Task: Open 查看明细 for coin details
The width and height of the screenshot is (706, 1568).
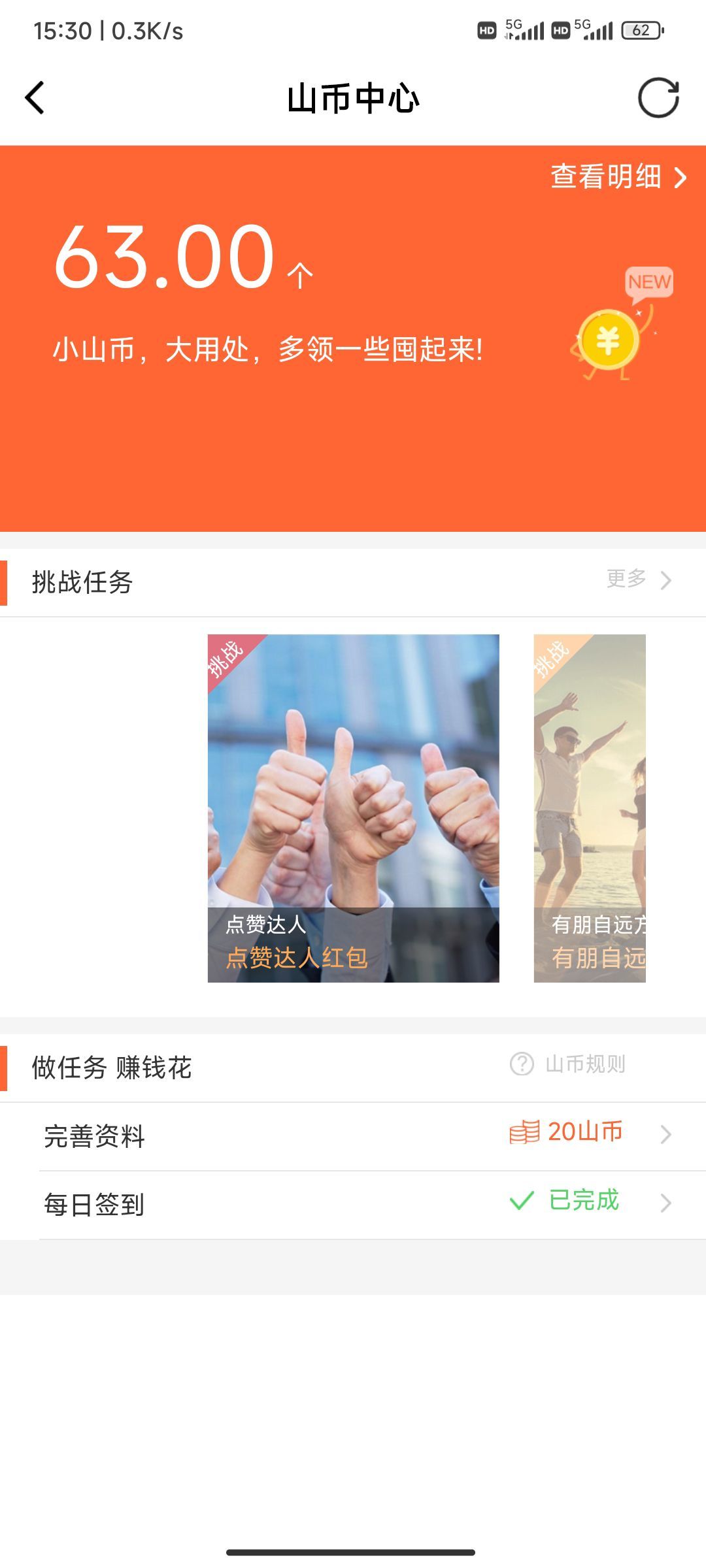Action: tap(617, 177)
